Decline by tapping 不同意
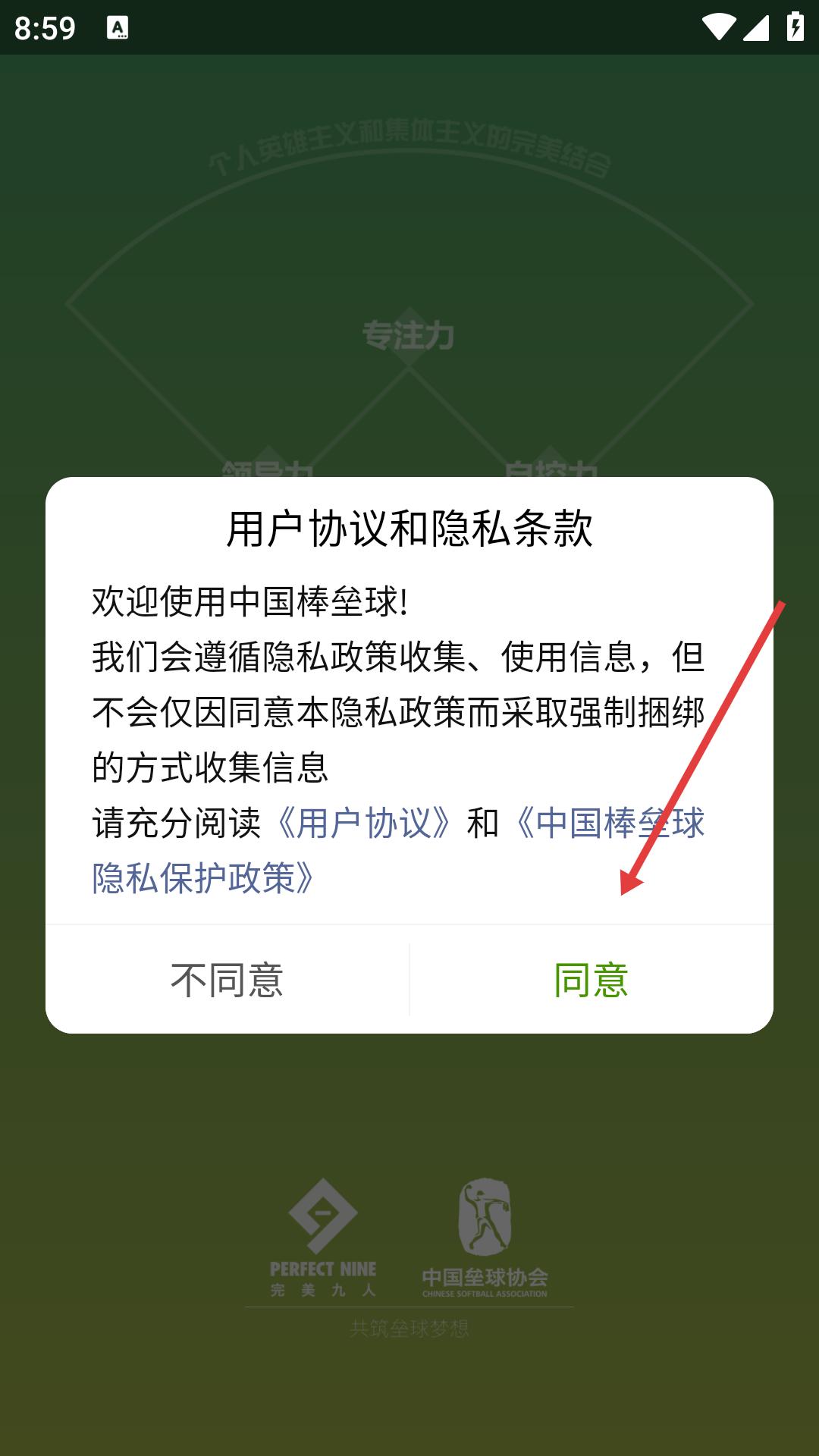 click(227, 980)
